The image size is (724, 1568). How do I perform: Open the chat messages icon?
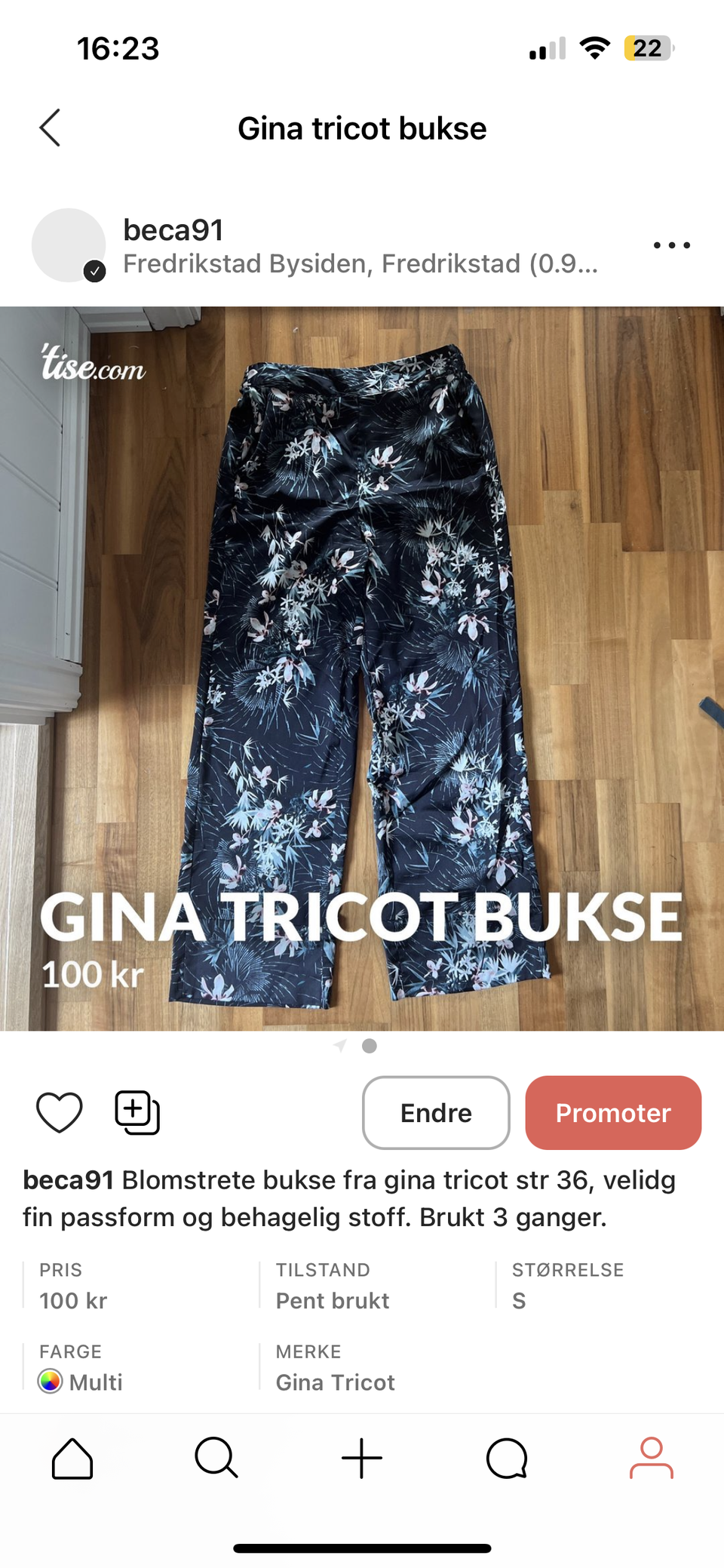(506, 1458)
